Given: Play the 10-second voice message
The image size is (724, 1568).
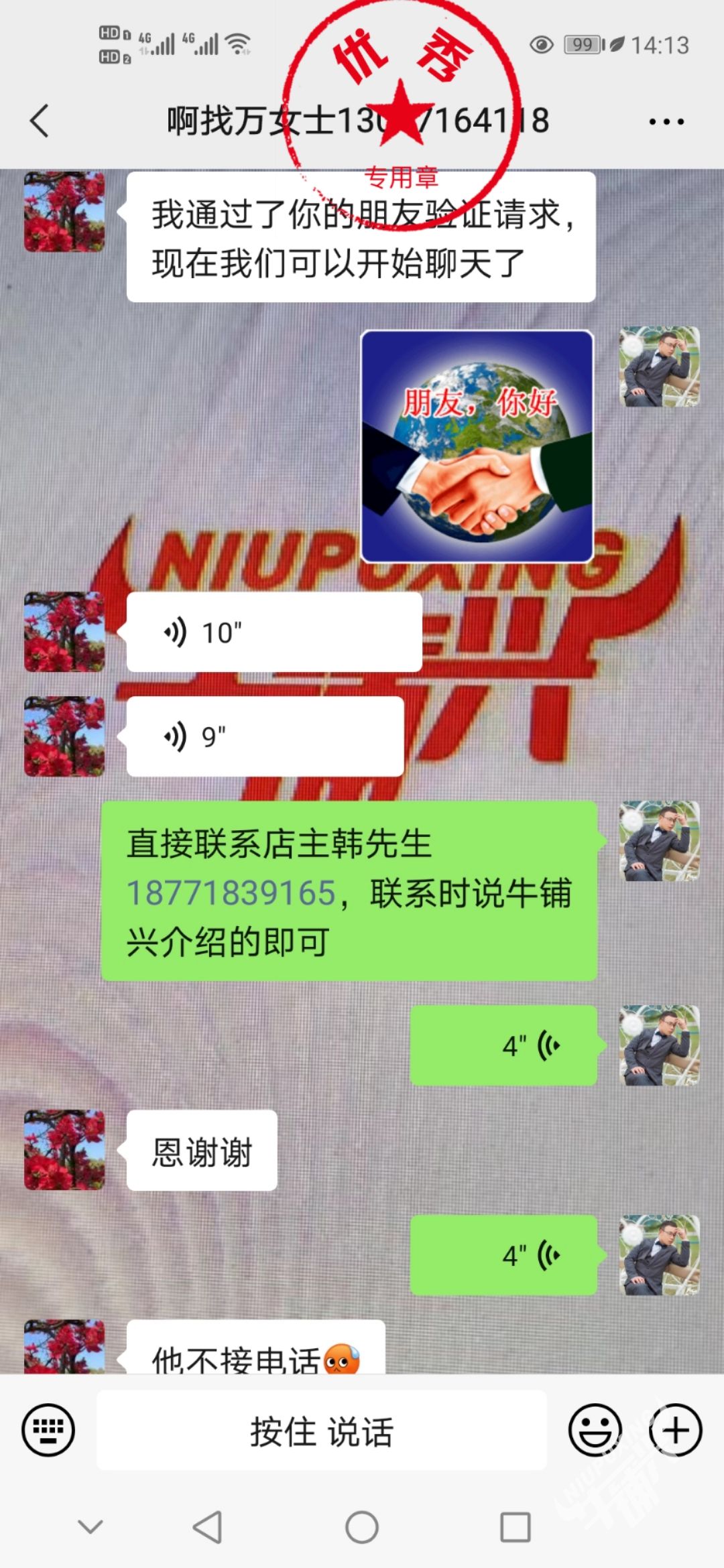Looking at the screenshot, I should (274, 632).
